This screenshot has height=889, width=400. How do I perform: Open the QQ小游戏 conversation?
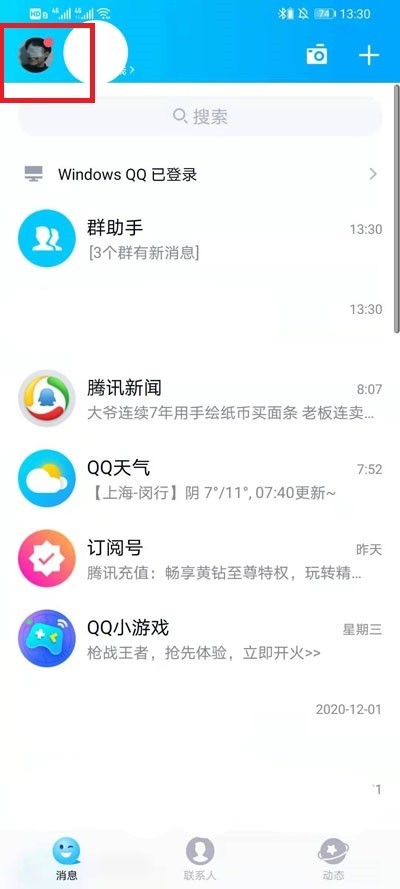200,638
